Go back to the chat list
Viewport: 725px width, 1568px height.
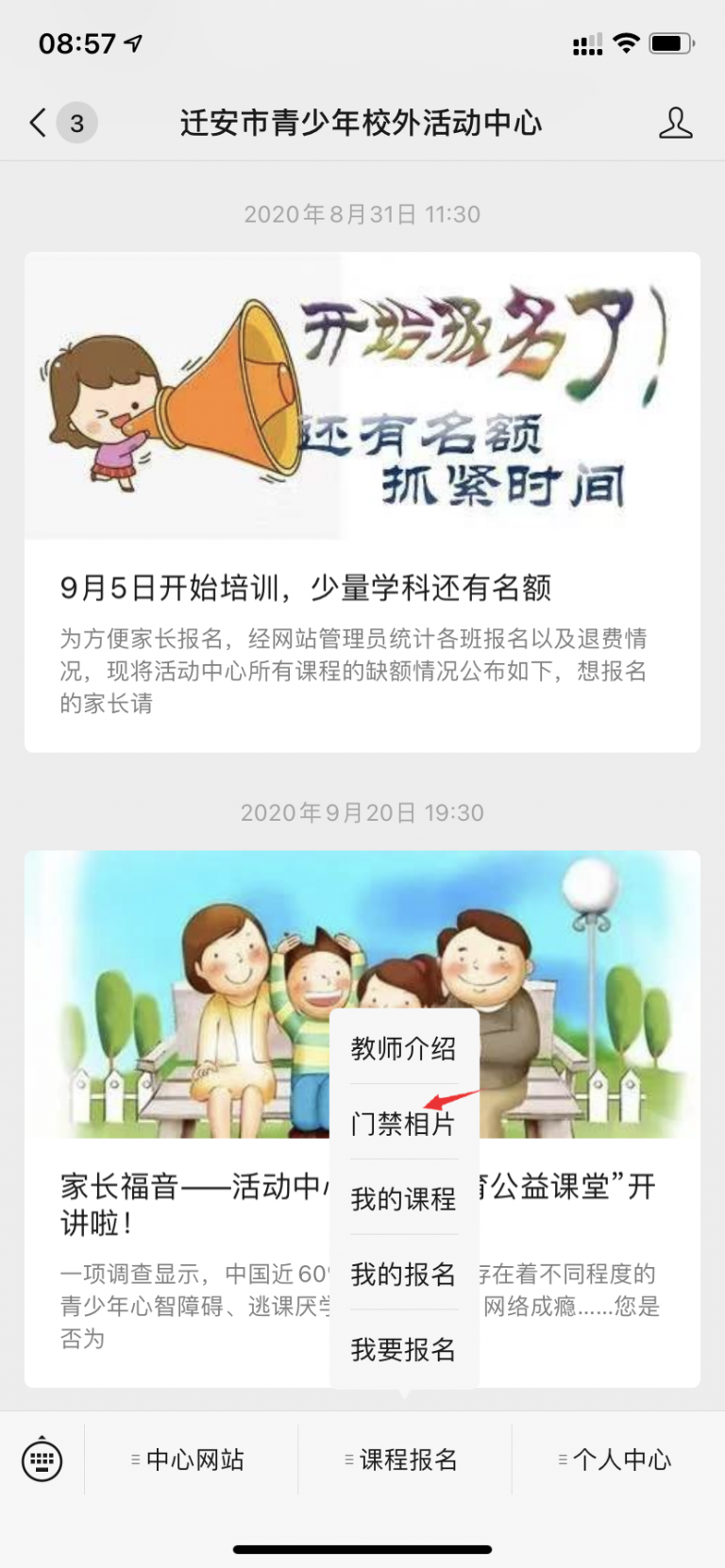tap(38, 123)
